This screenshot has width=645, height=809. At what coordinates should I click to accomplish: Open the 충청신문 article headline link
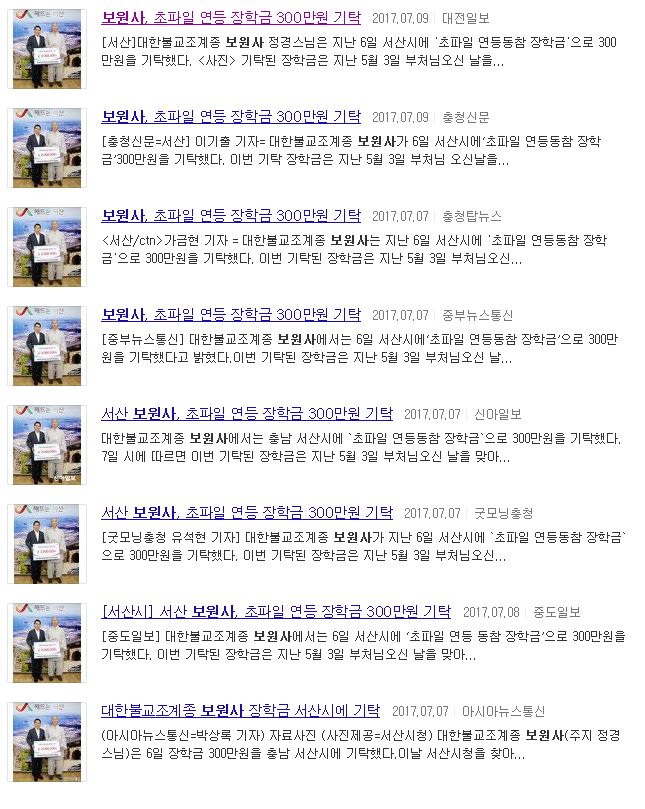pyautogui.click(x=231, y=116)
